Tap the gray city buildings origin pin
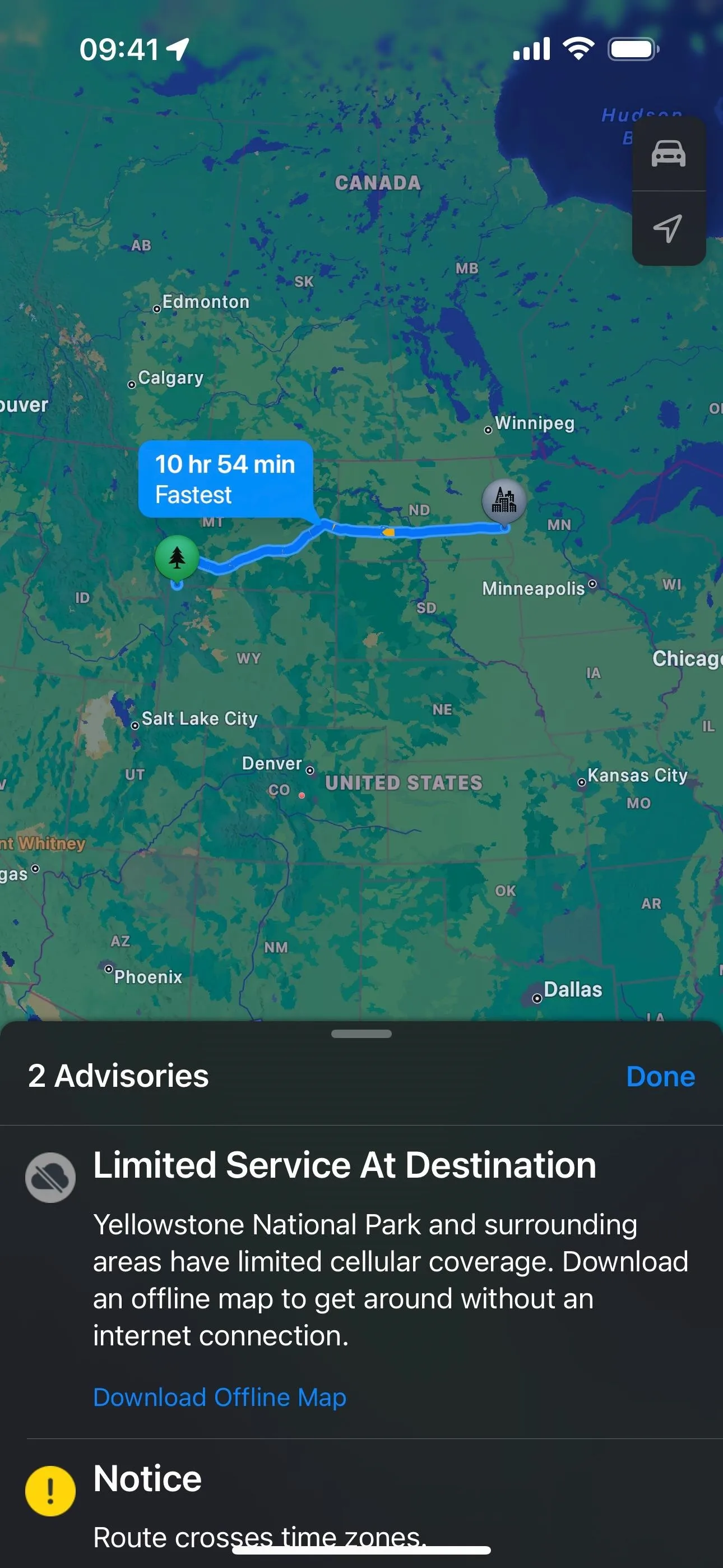The width and height of the screenshot is (723, 1568). click(x=504, y=500)
